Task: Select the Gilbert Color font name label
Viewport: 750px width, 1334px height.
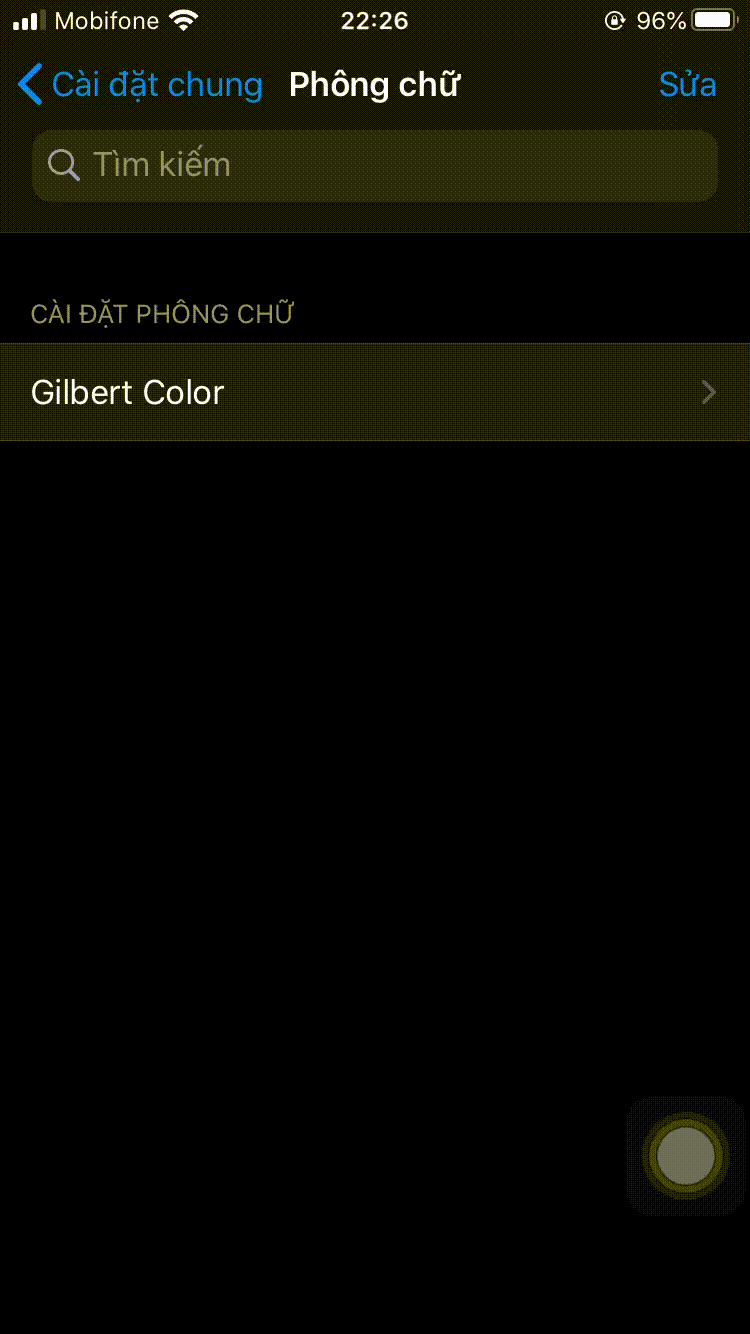Action: click(x=127, y=392)
